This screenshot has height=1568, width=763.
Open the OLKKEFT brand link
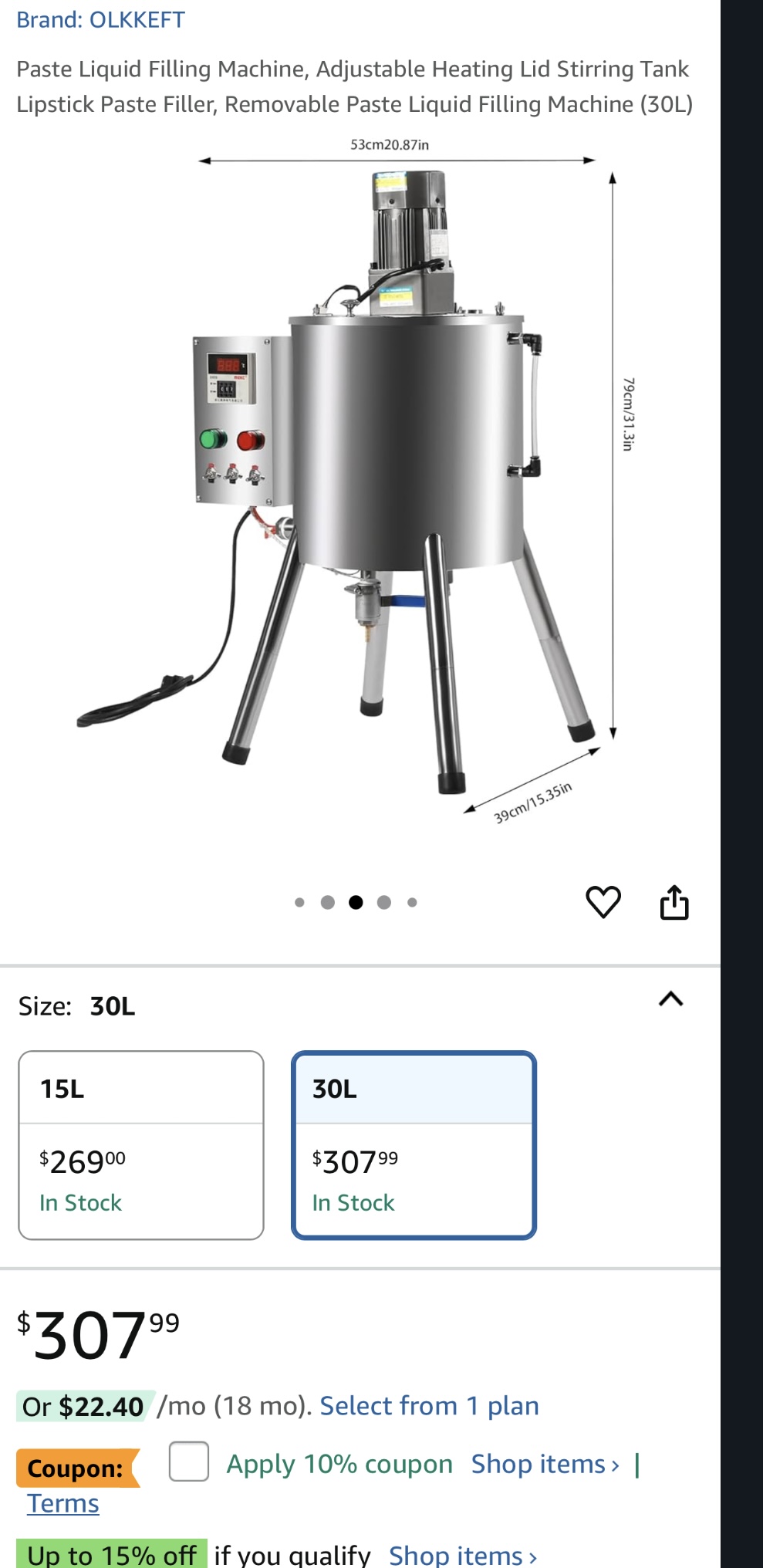(x=101, y=20)
